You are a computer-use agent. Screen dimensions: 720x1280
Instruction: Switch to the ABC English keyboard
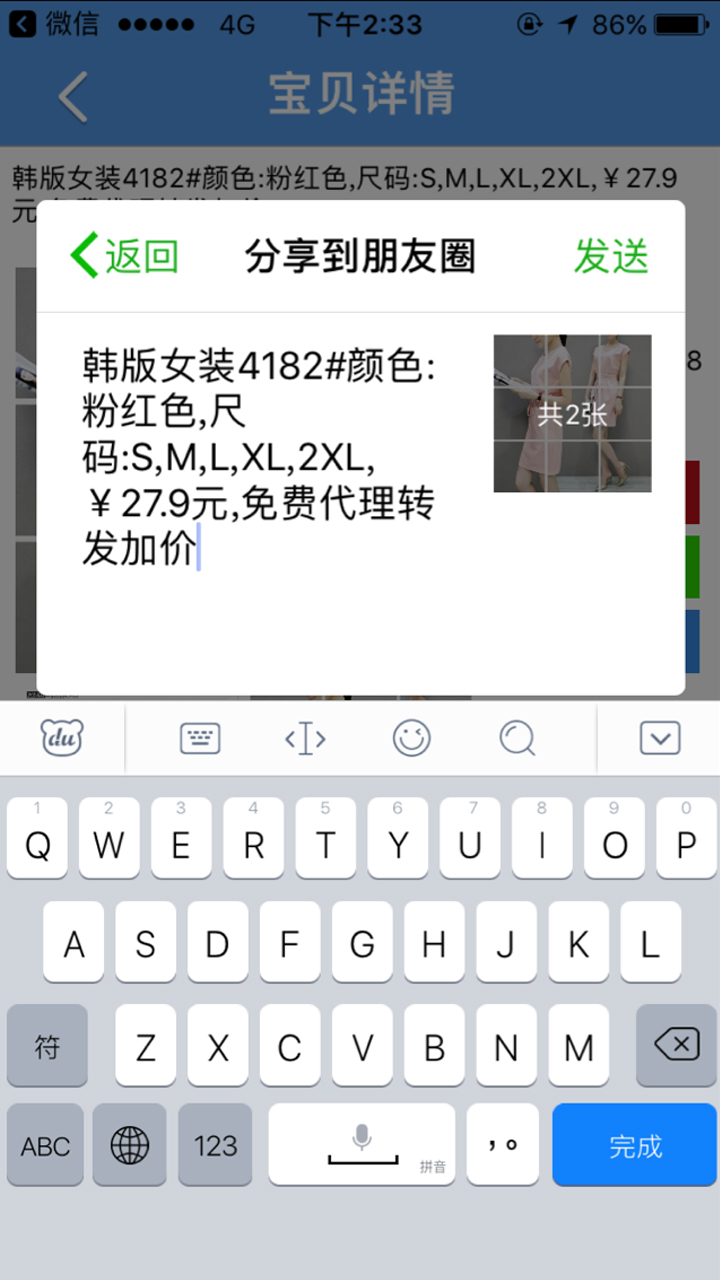click(x=45, y=1145)
